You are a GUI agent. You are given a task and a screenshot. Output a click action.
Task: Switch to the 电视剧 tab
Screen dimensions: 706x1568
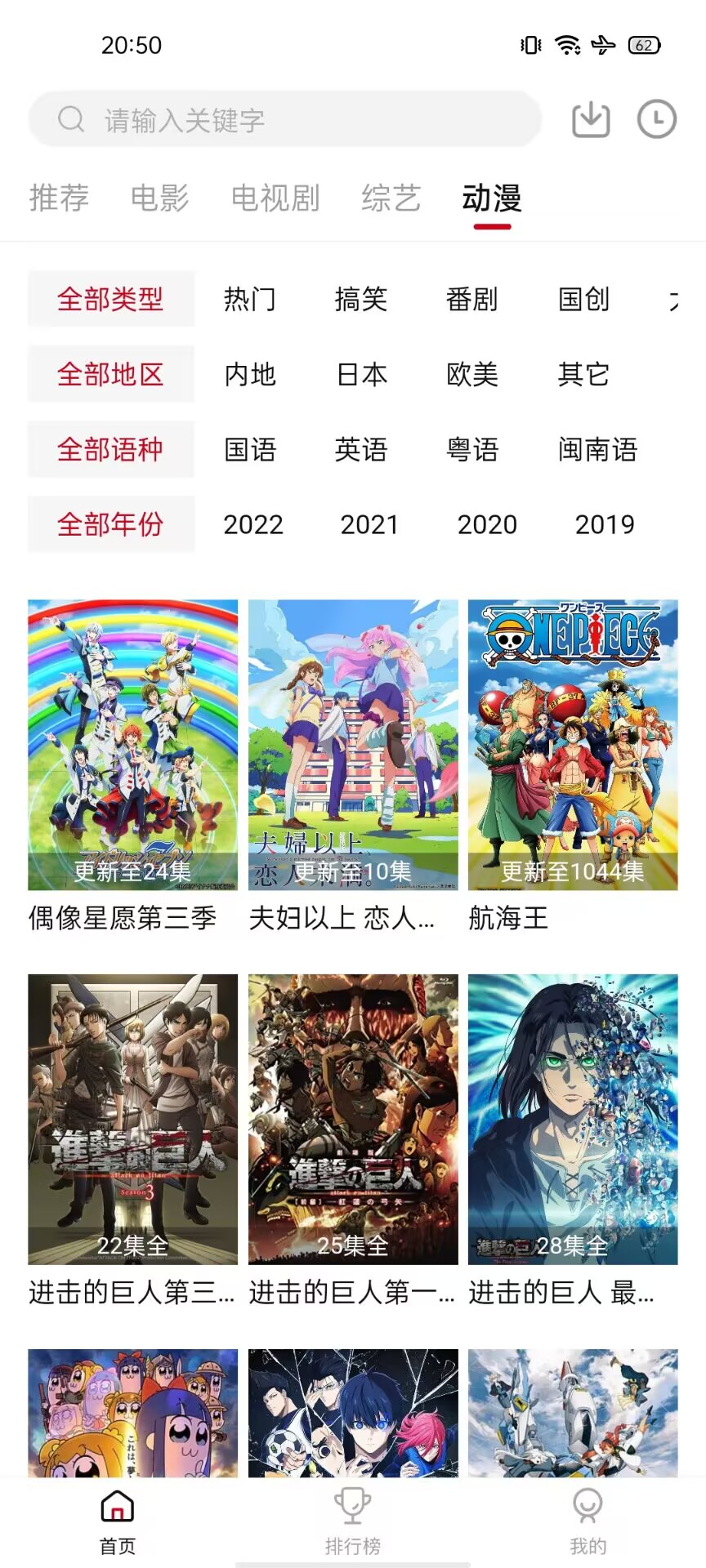click(275, 198)
